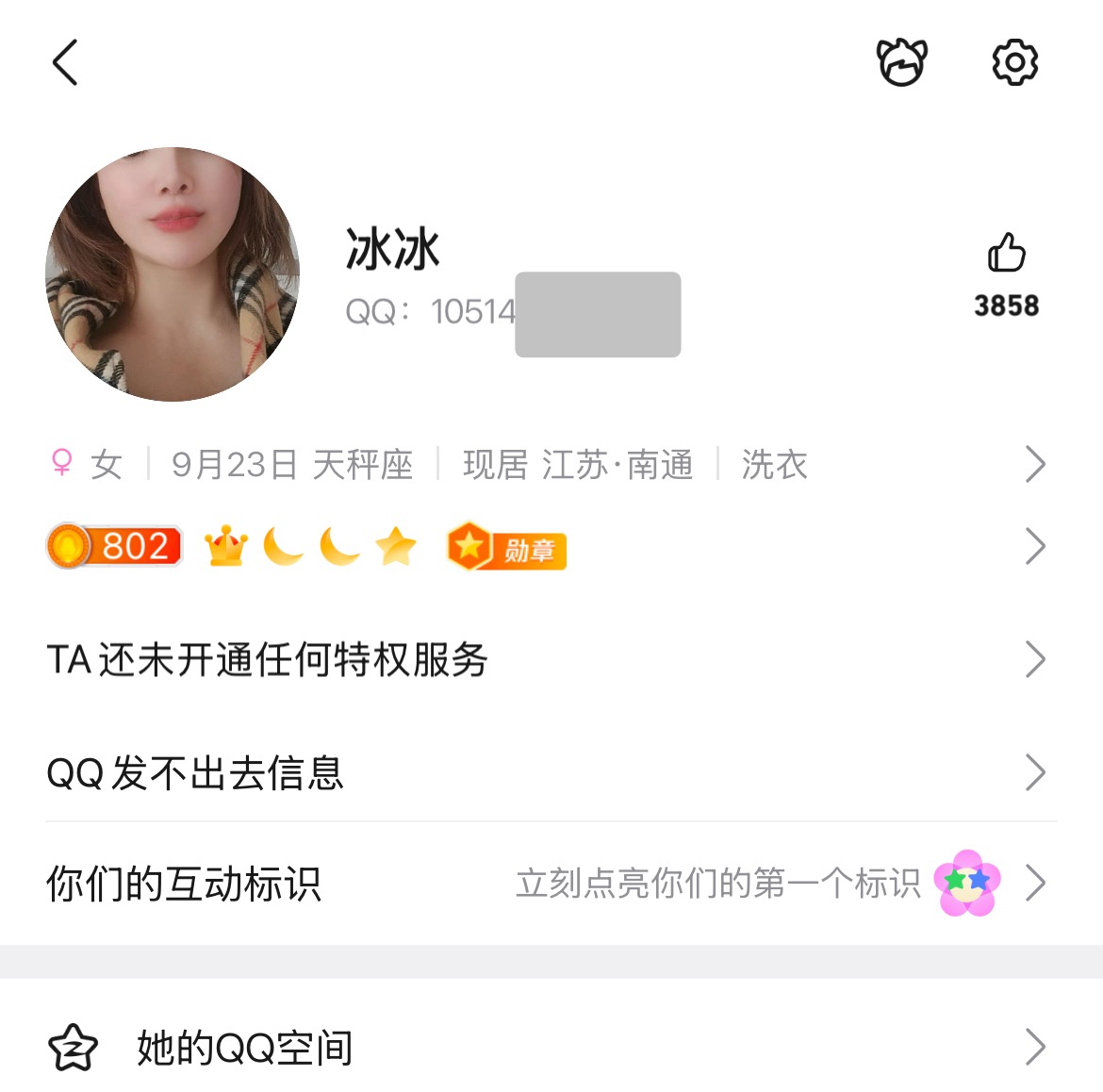Image resolution: width=1103 pixels, height=1092 pixels.
Task: Open TA还未开通任何特权服务 row
Action: (547, 660)
